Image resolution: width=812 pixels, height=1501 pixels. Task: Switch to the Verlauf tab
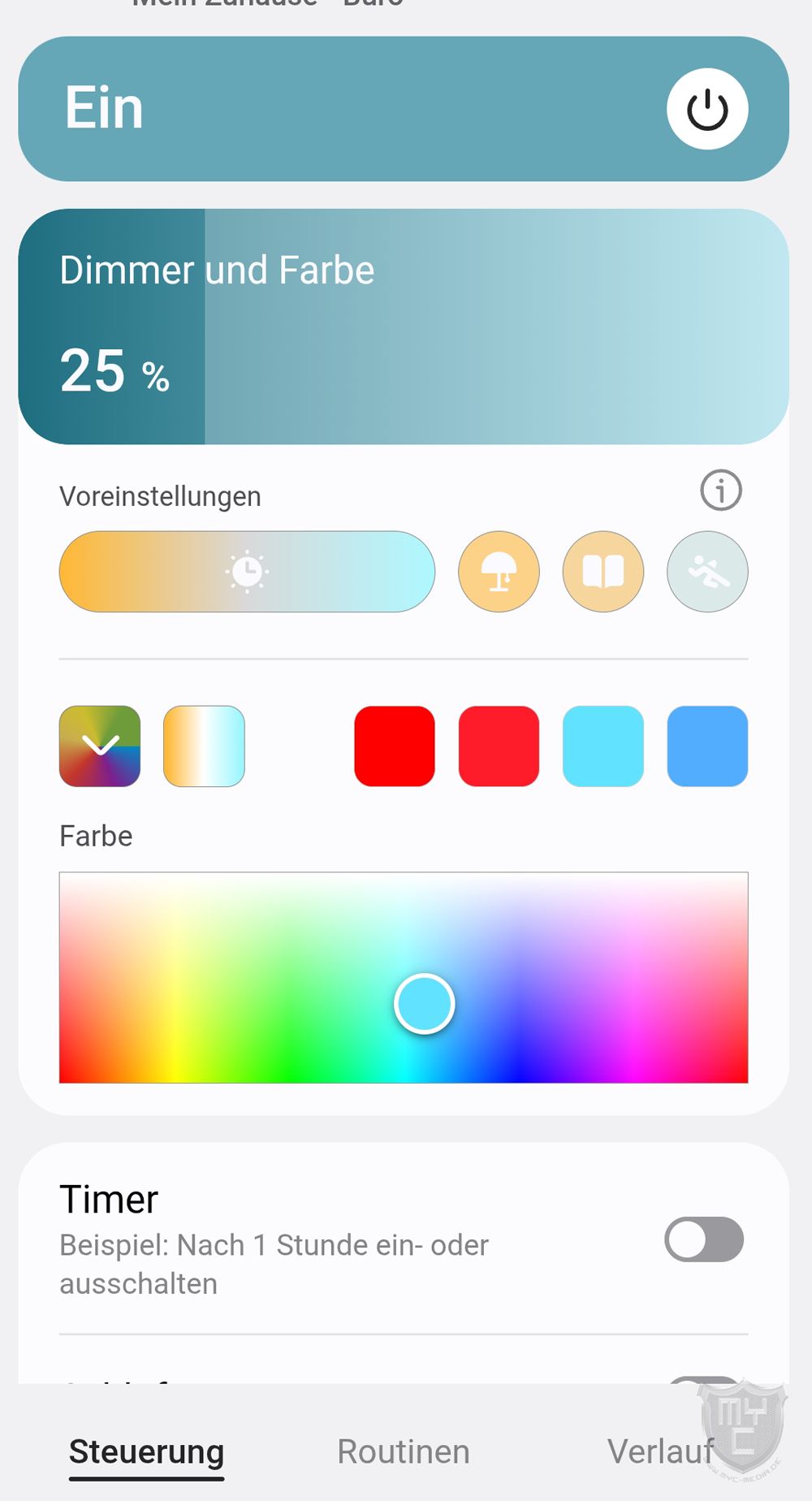[659, 1452]
